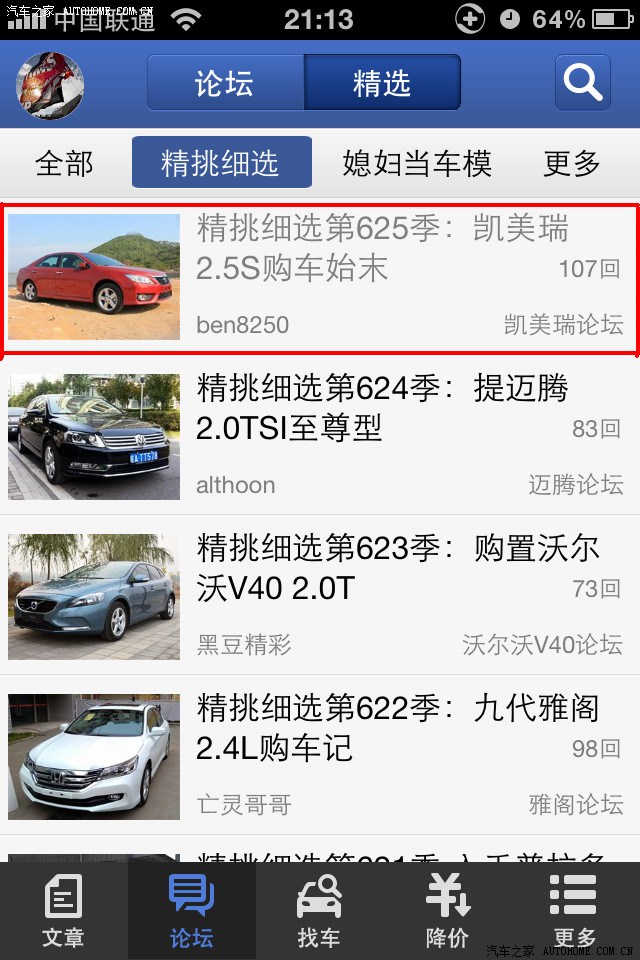Image resolution: width=640 pixels, height=960 pixels.
Task: Open the 第625季 凯美瑞 2.5S post
Action: pos(320,278)
